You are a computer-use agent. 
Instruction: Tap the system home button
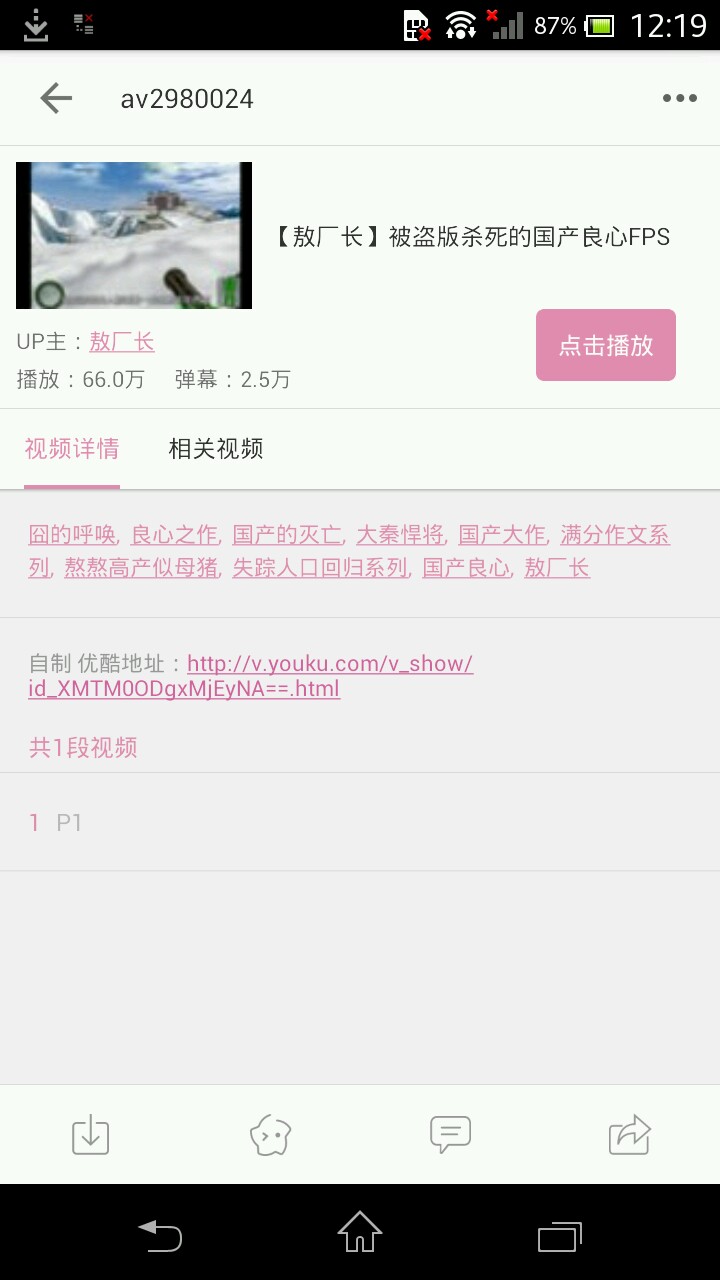pos(360,1234)
